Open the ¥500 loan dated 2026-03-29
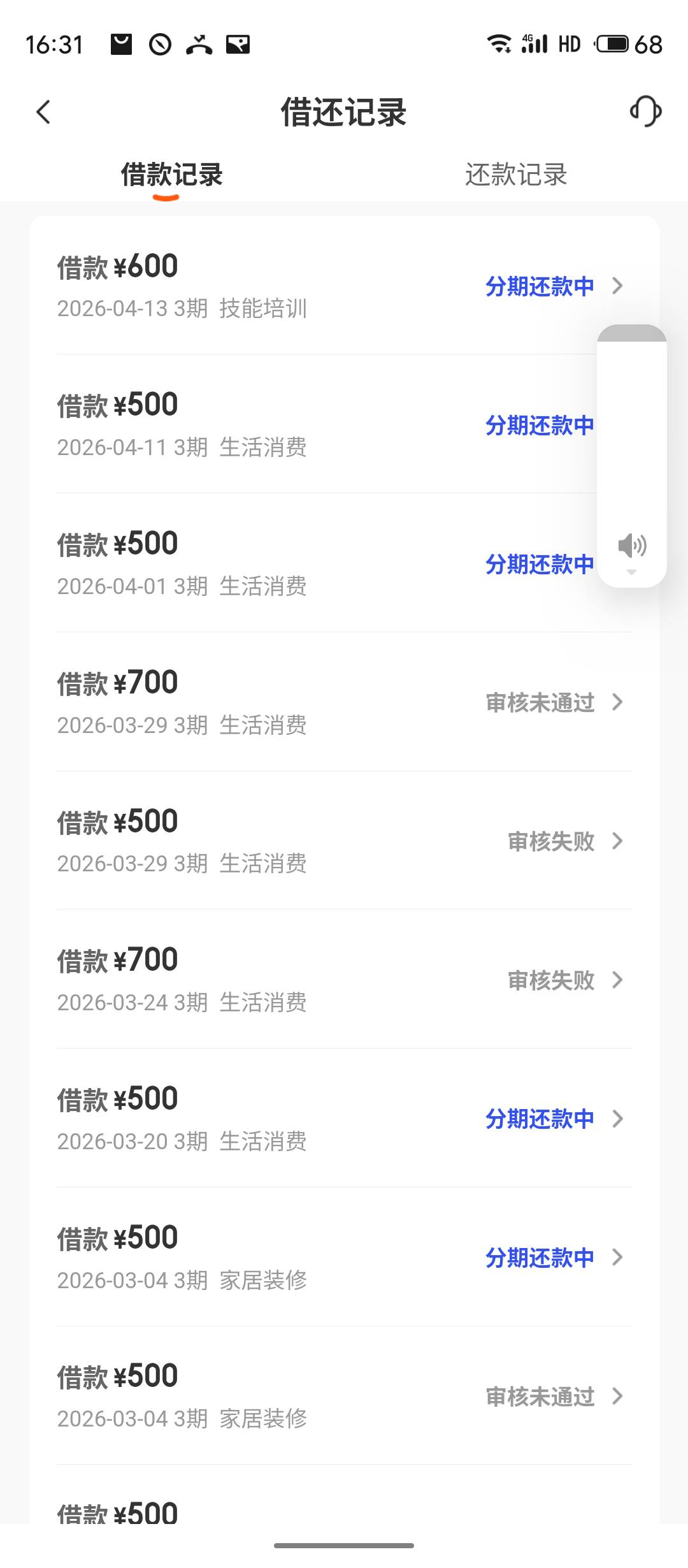The height and width of the screenshot is (1568, 688). click(x=344, y=841)
